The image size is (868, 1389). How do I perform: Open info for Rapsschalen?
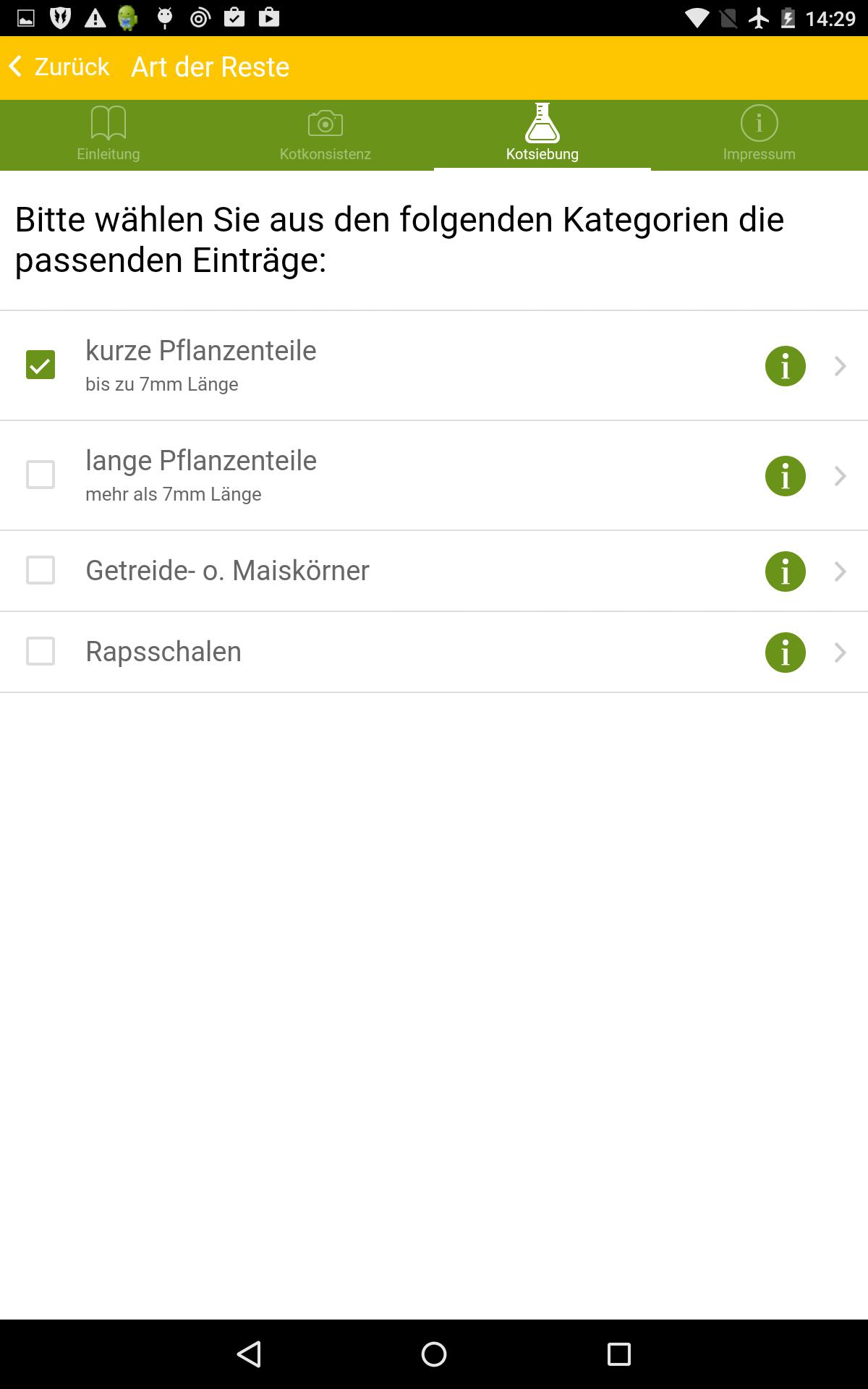pyautogui.click(x=785, y=652)
